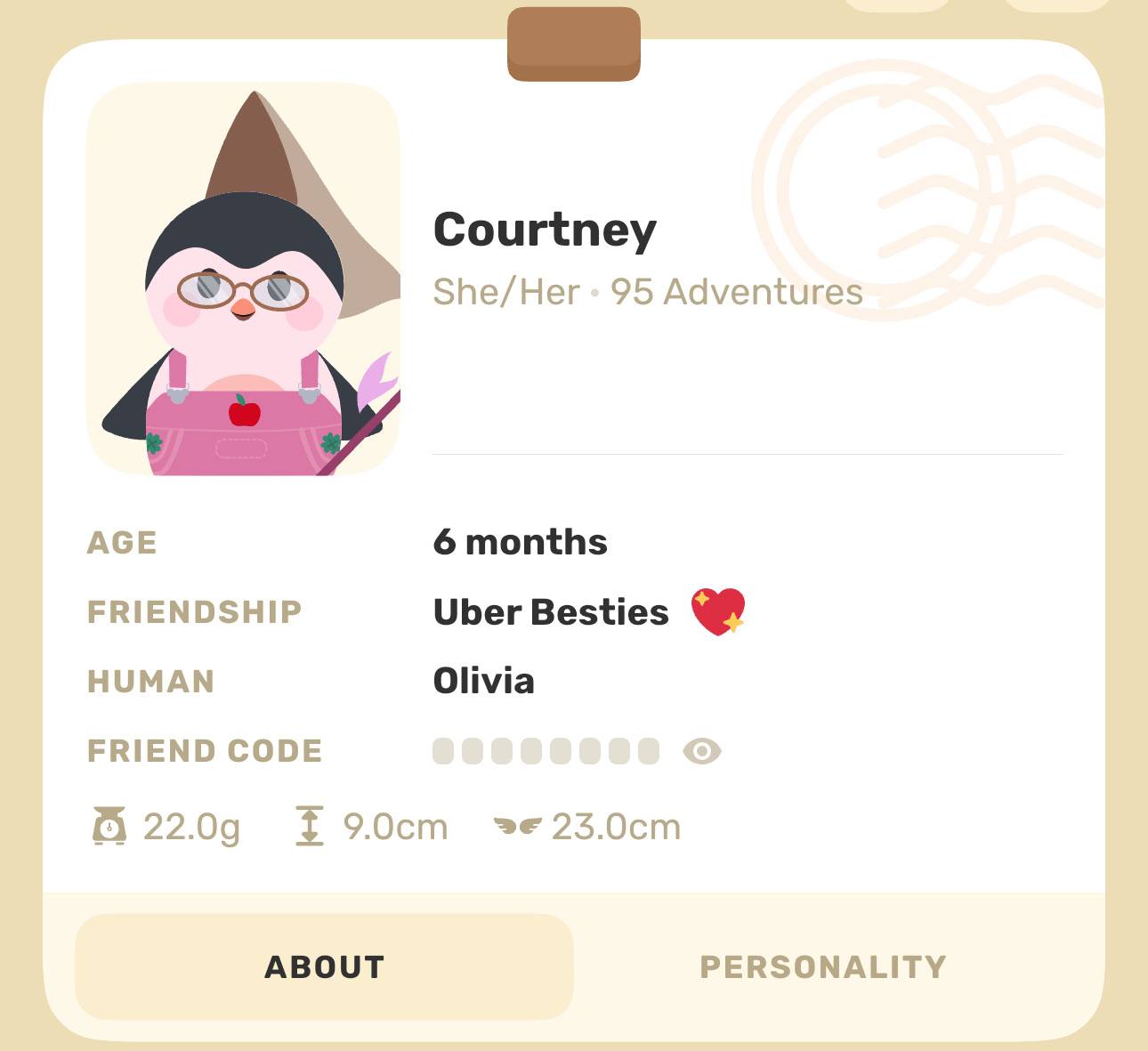Switch to the Personality tab
The image size is (1148, 1051).
(x=822, y=966)
